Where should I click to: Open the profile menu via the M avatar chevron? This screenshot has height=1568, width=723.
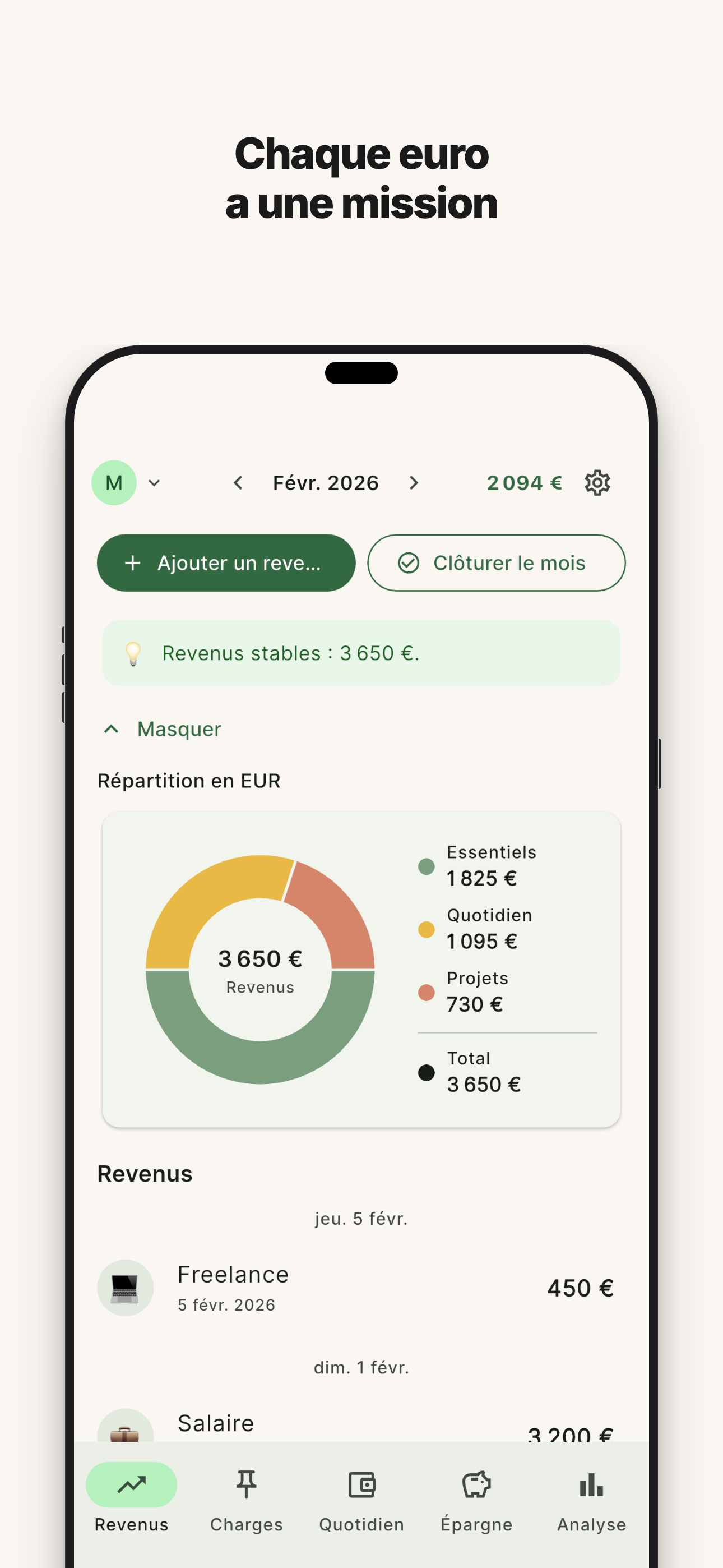click(x=155, y=482)
